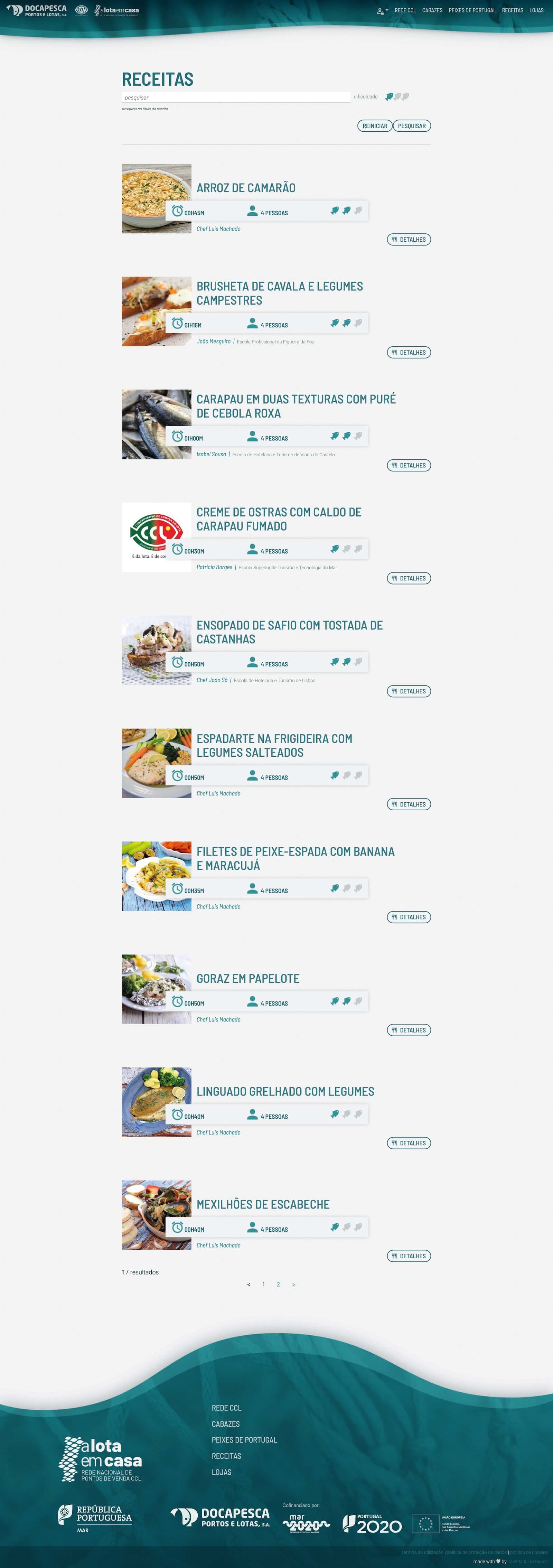
Task: Tap the REINICIAR button
Action: tap(374, 126)
